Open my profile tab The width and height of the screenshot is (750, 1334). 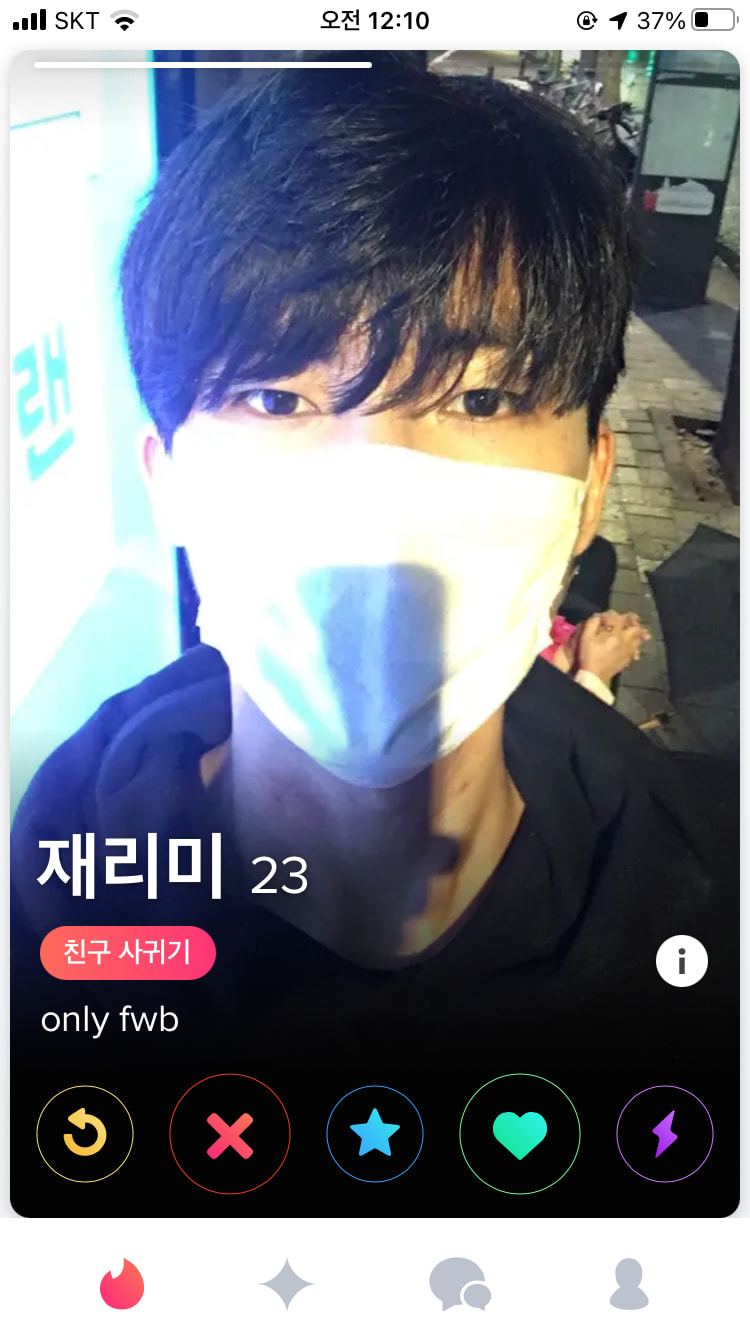[630, 1284]
